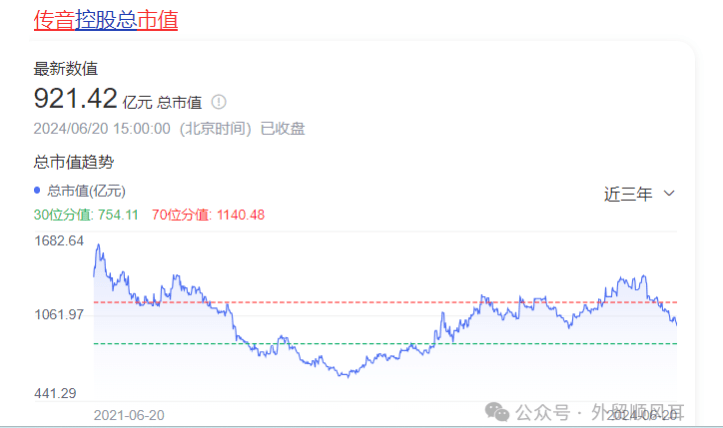Open the 近三年 time range dropdown
723x428 pixels.
[x=640, y=194]
